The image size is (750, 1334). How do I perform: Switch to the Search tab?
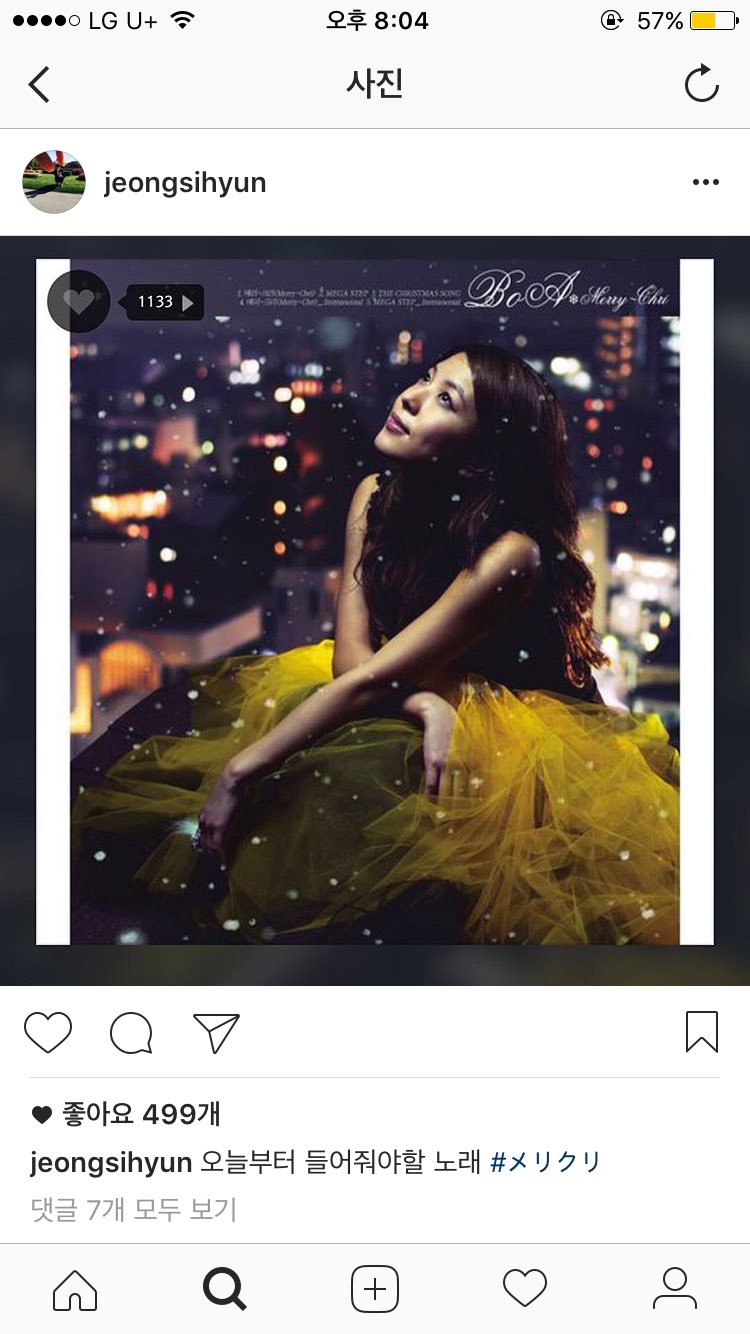[224, 1289]
